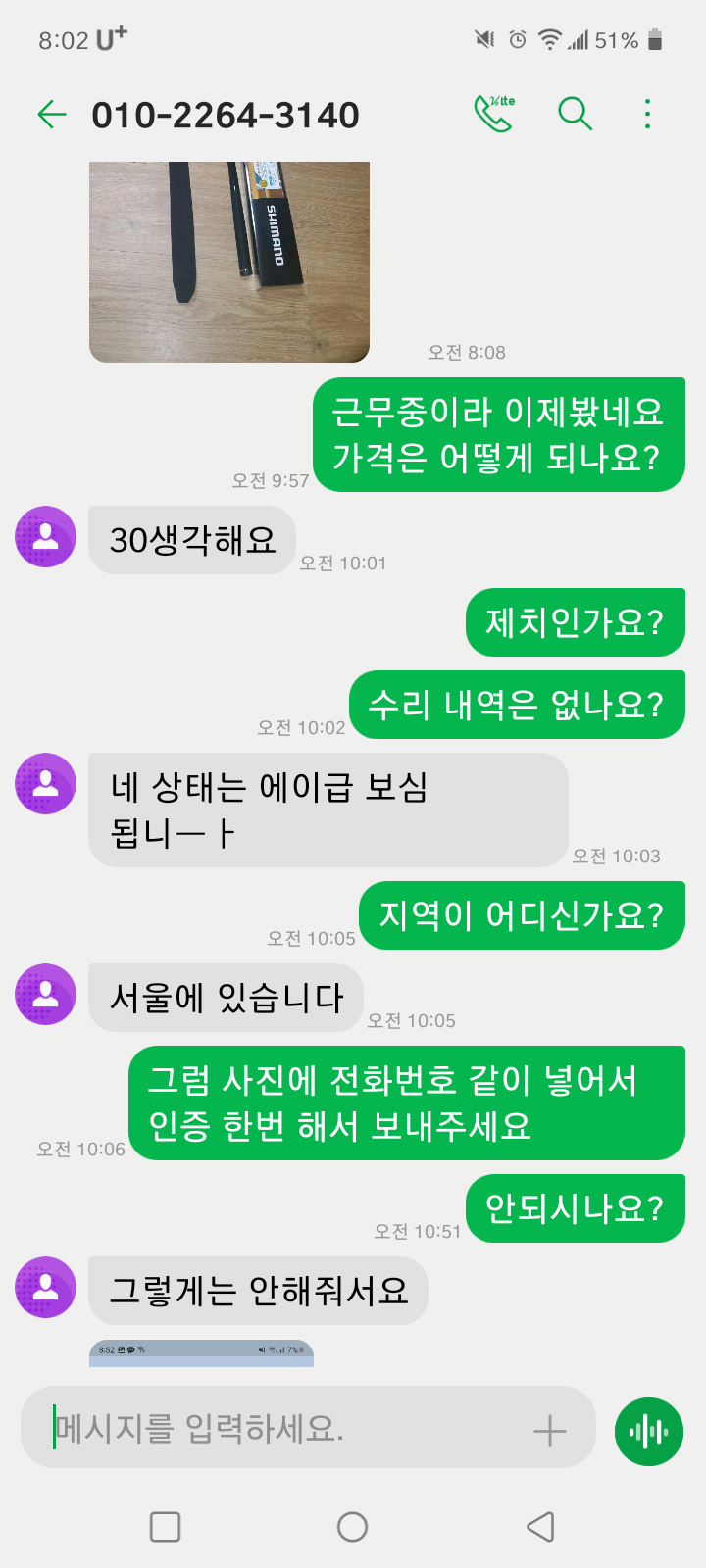Start voice input with the green button
The height and width of the screenshot is (1568, 706).
(648, 1432)
